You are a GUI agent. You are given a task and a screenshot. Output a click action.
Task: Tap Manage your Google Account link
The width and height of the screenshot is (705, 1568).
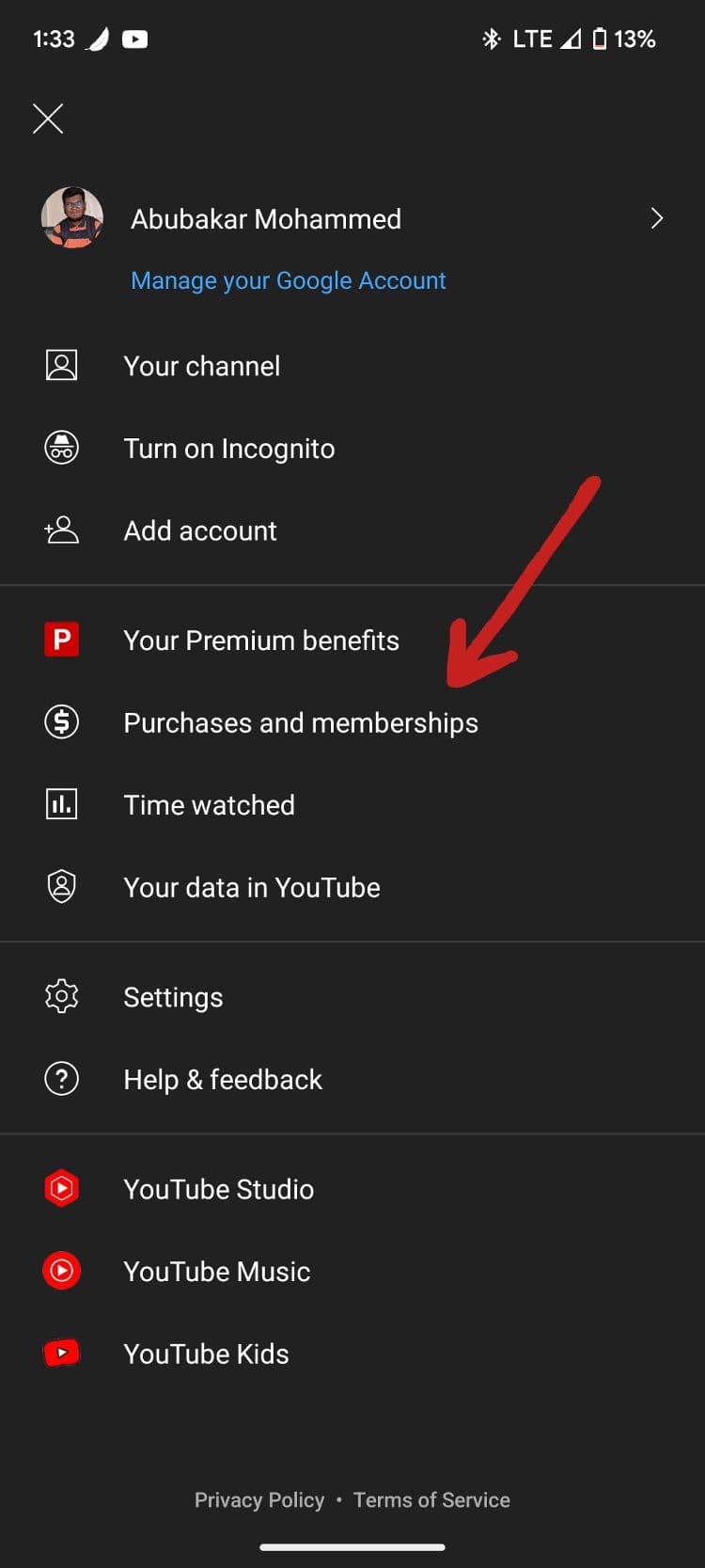pyautogui.click(x=288, y=280)
